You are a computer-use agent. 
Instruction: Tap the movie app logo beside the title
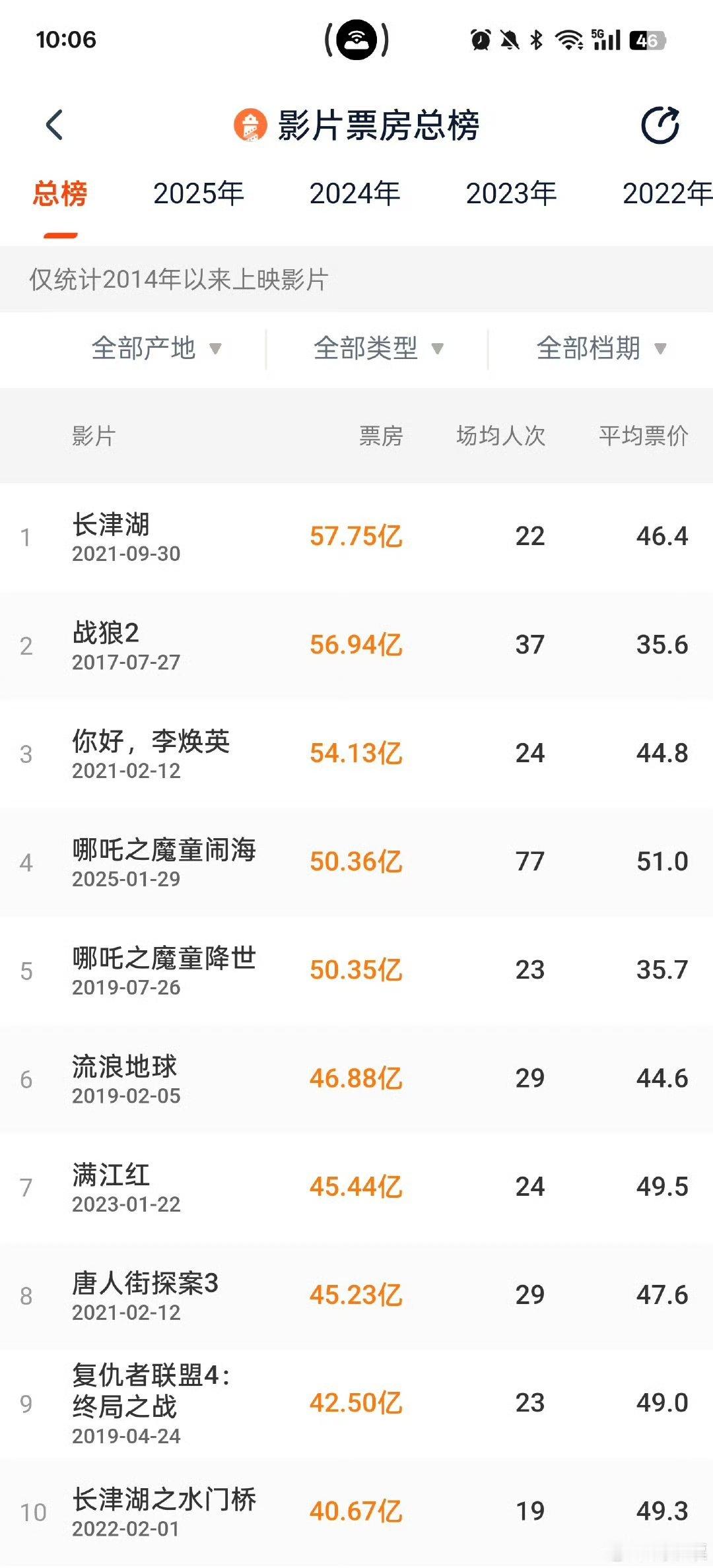point(249,125)
